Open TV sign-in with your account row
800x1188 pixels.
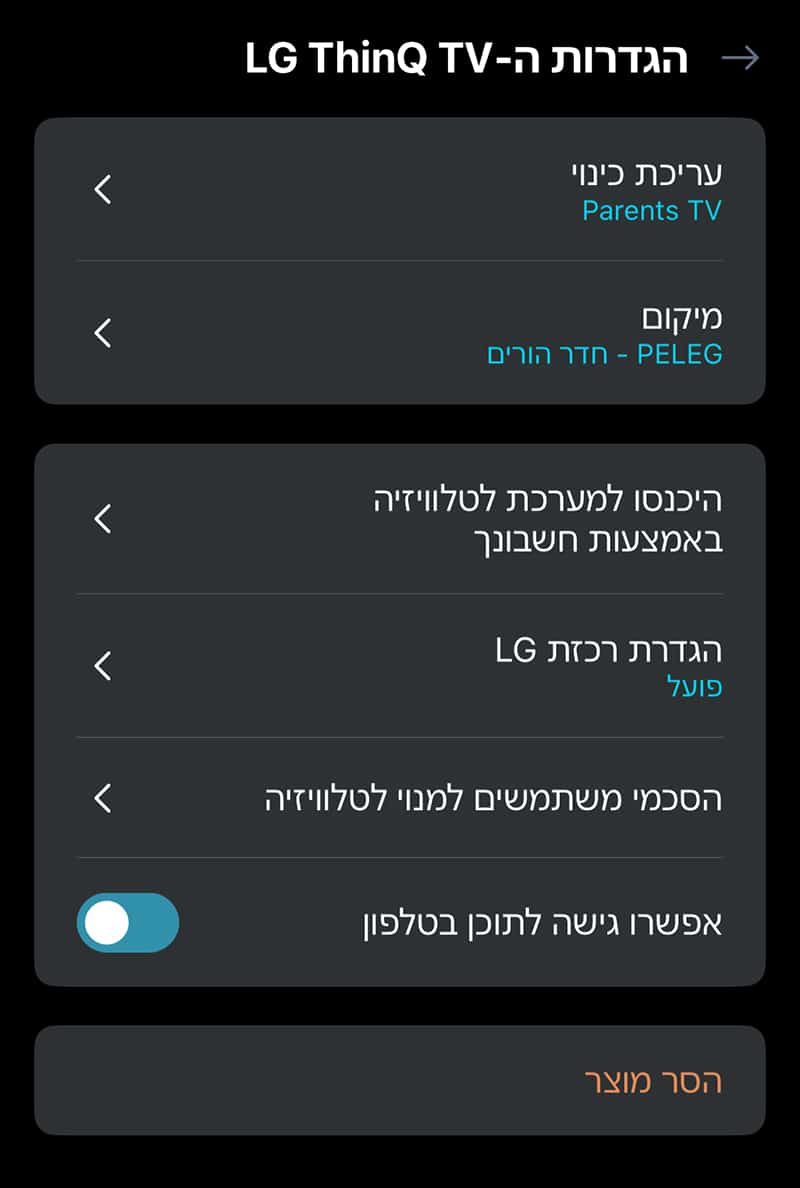[400, 519]
